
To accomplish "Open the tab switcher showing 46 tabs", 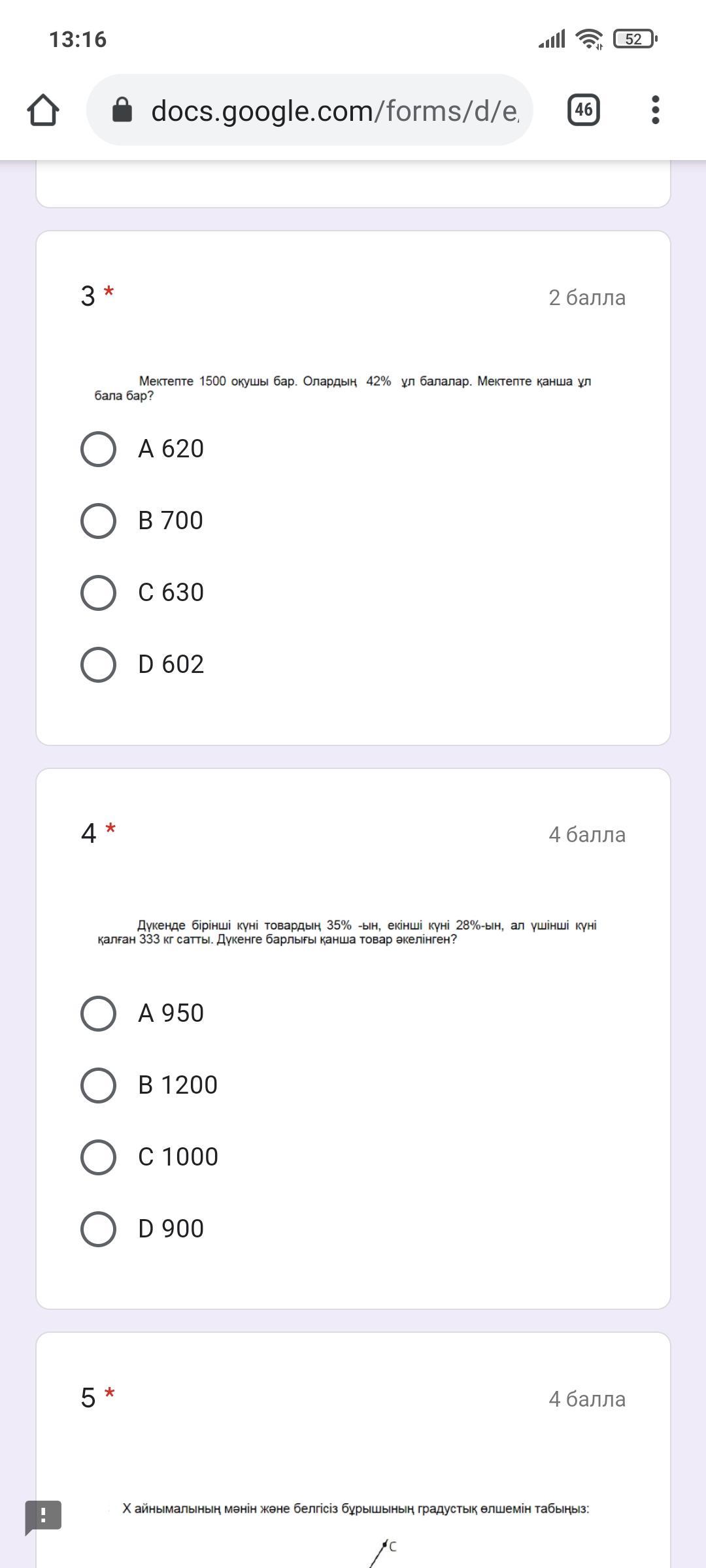I will [x=583, y=110].
